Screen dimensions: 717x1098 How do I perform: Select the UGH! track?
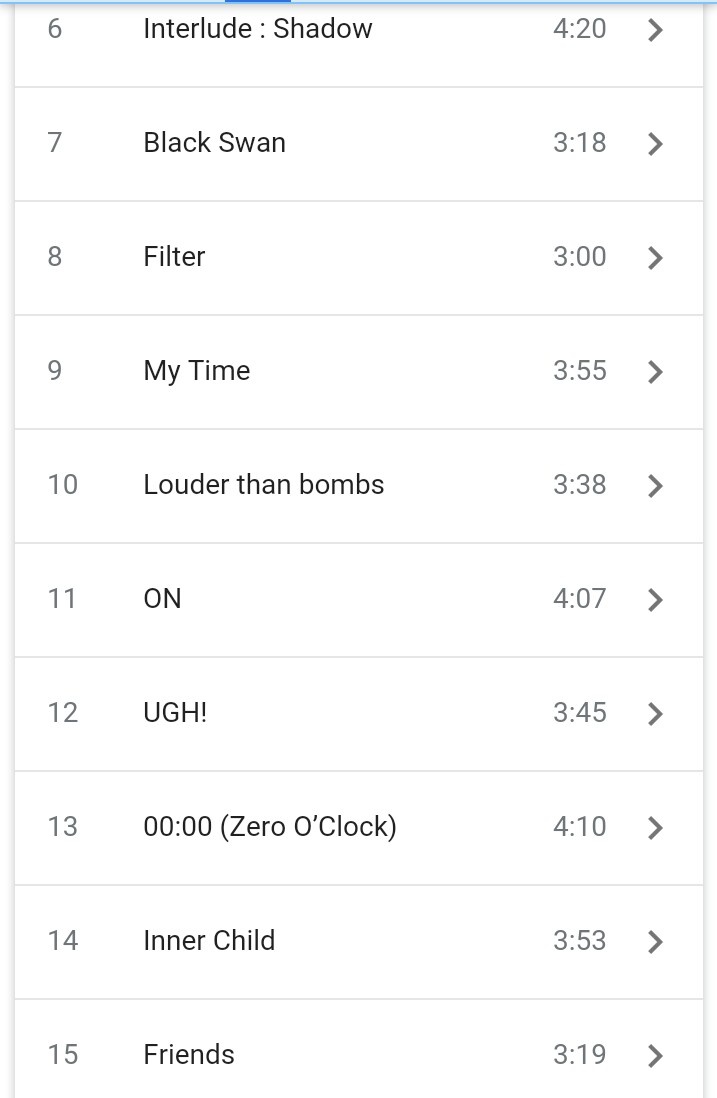click(x=358, y=714)
